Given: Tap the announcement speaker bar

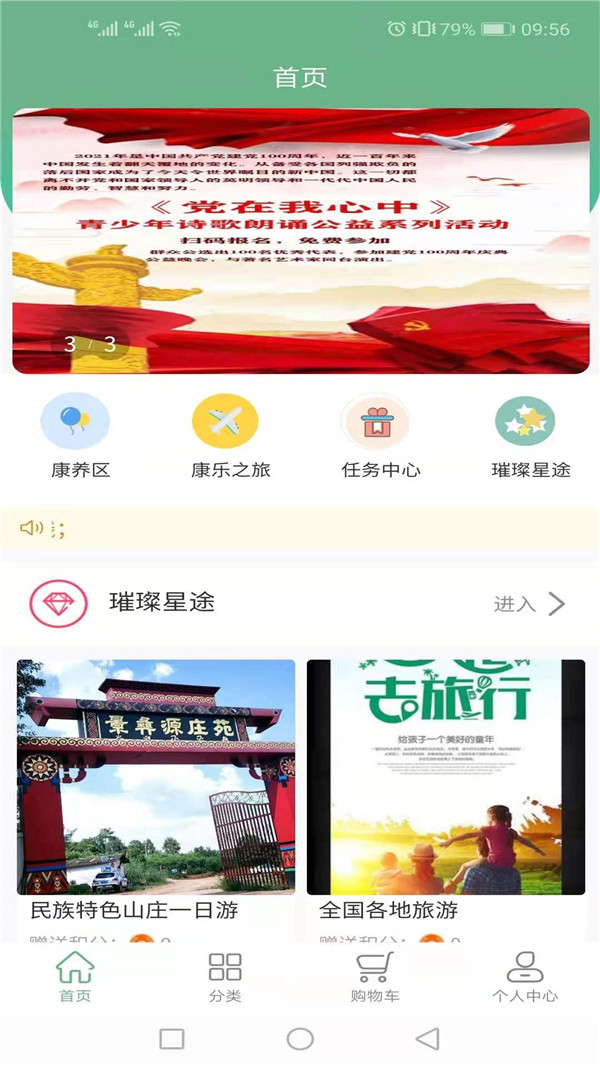Looking at the screenshot, I should [x=300, y=528].
